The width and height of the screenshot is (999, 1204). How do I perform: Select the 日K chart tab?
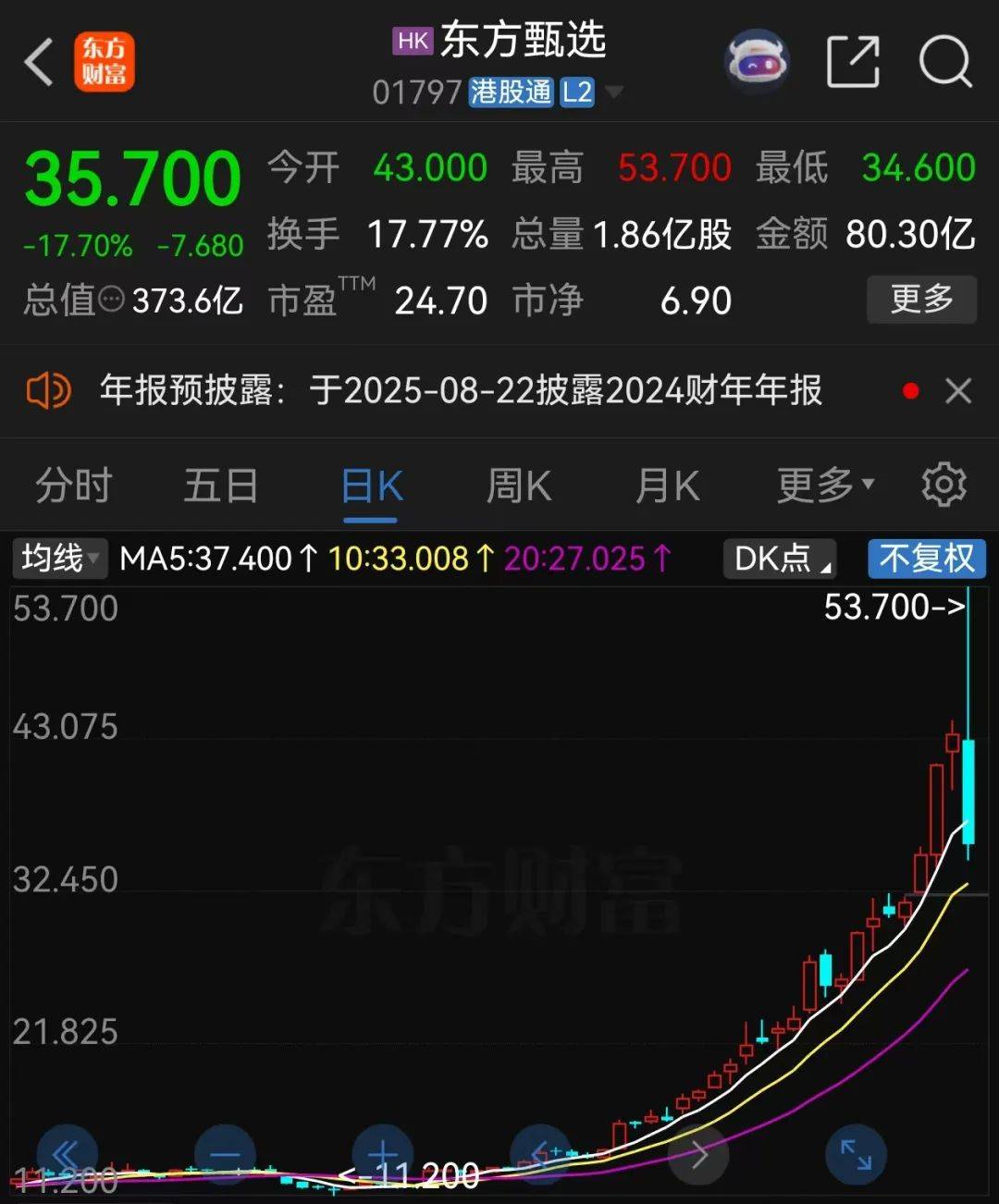tap(371, 485)
